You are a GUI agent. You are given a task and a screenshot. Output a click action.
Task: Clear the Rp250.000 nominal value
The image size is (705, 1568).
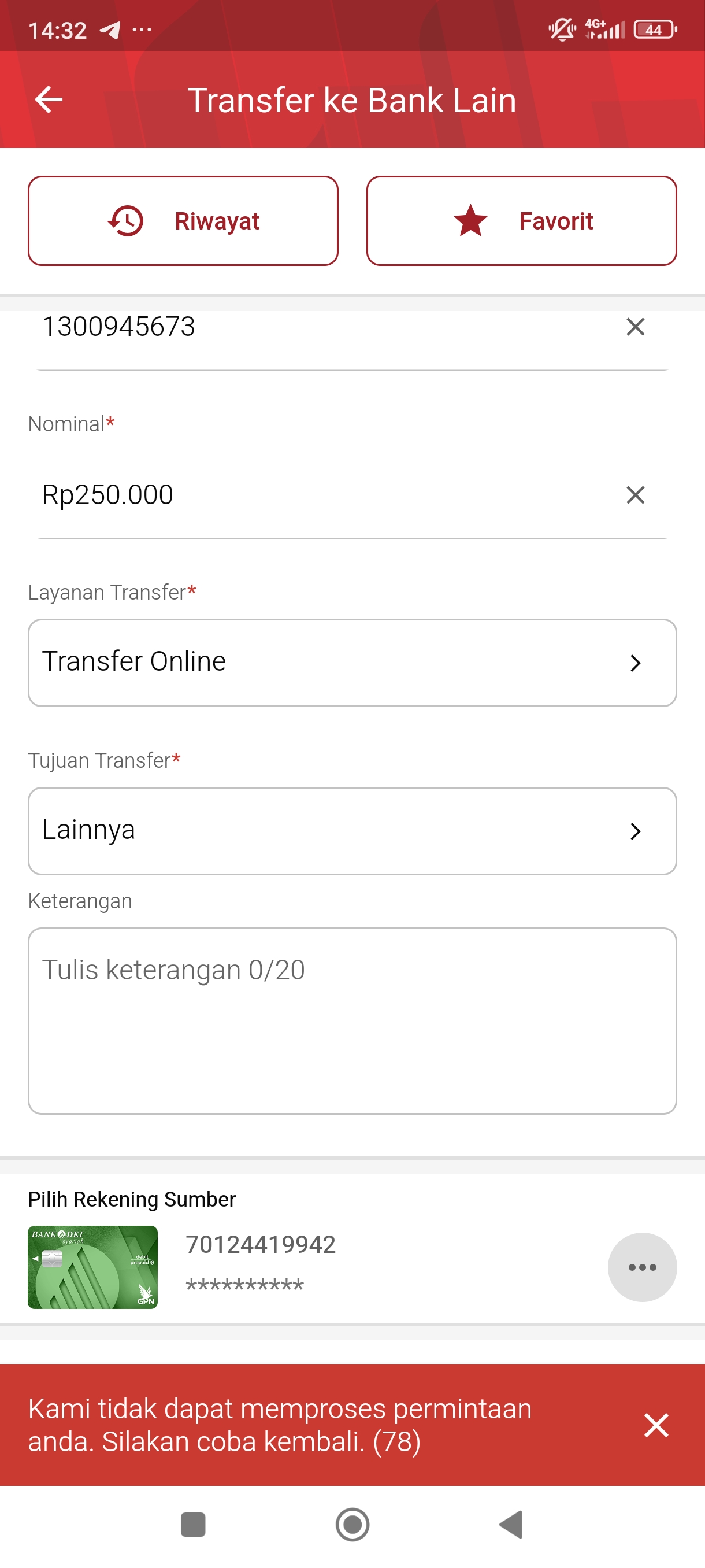click(635, 495)
